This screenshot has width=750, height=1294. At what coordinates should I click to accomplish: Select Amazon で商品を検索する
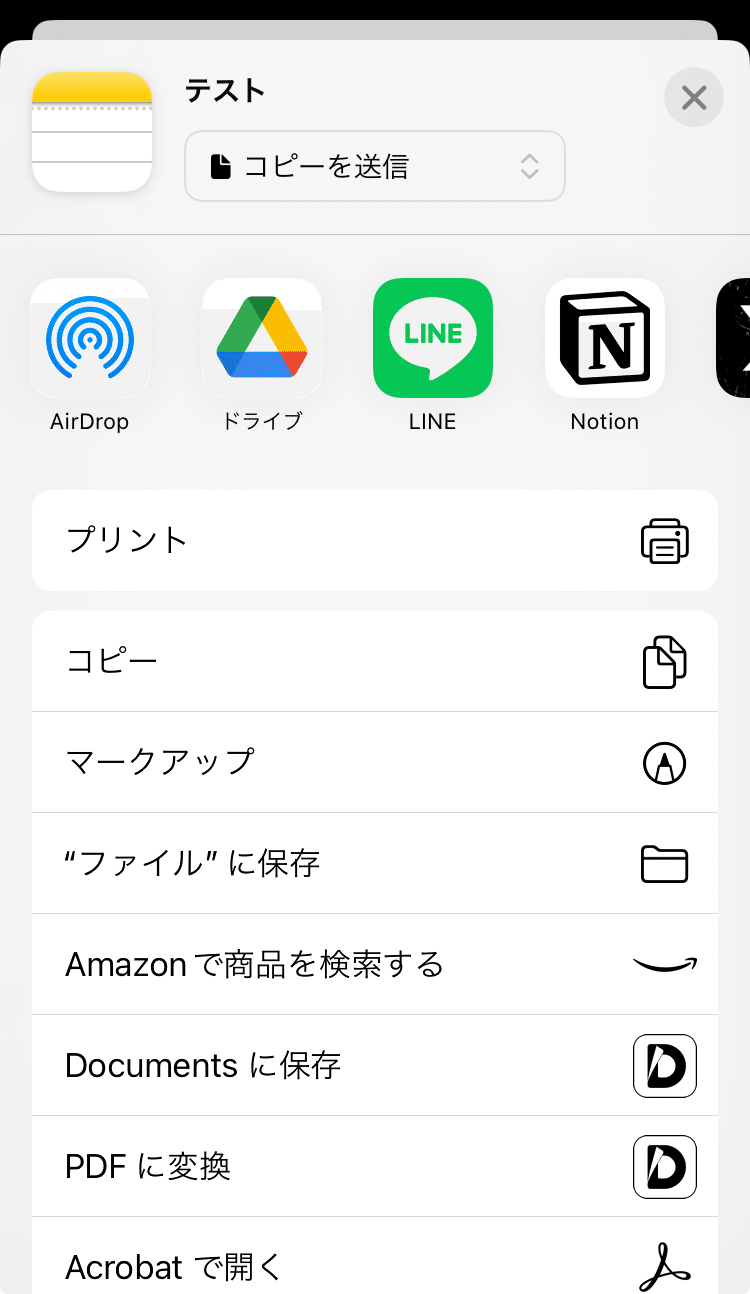coord(375,965)
